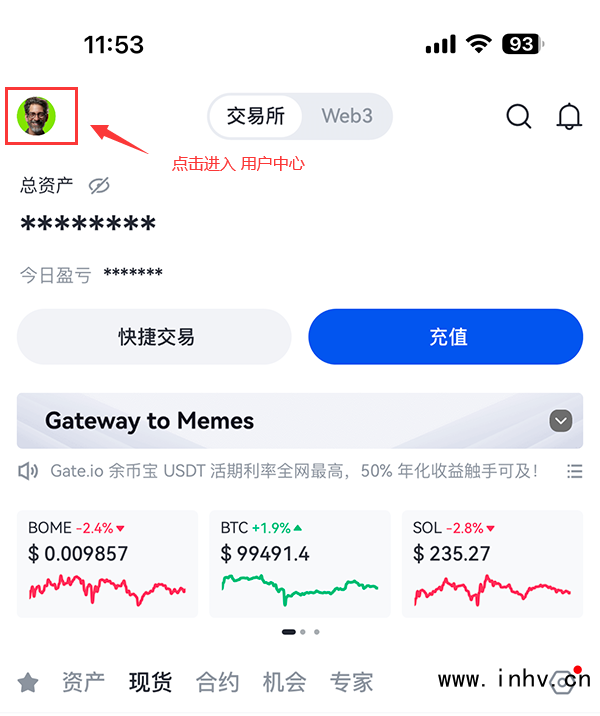Image resolution: width=600 pixels, height=716 pixels.
Task: Tap the 快捷交易 button
Action: [155, 337]
